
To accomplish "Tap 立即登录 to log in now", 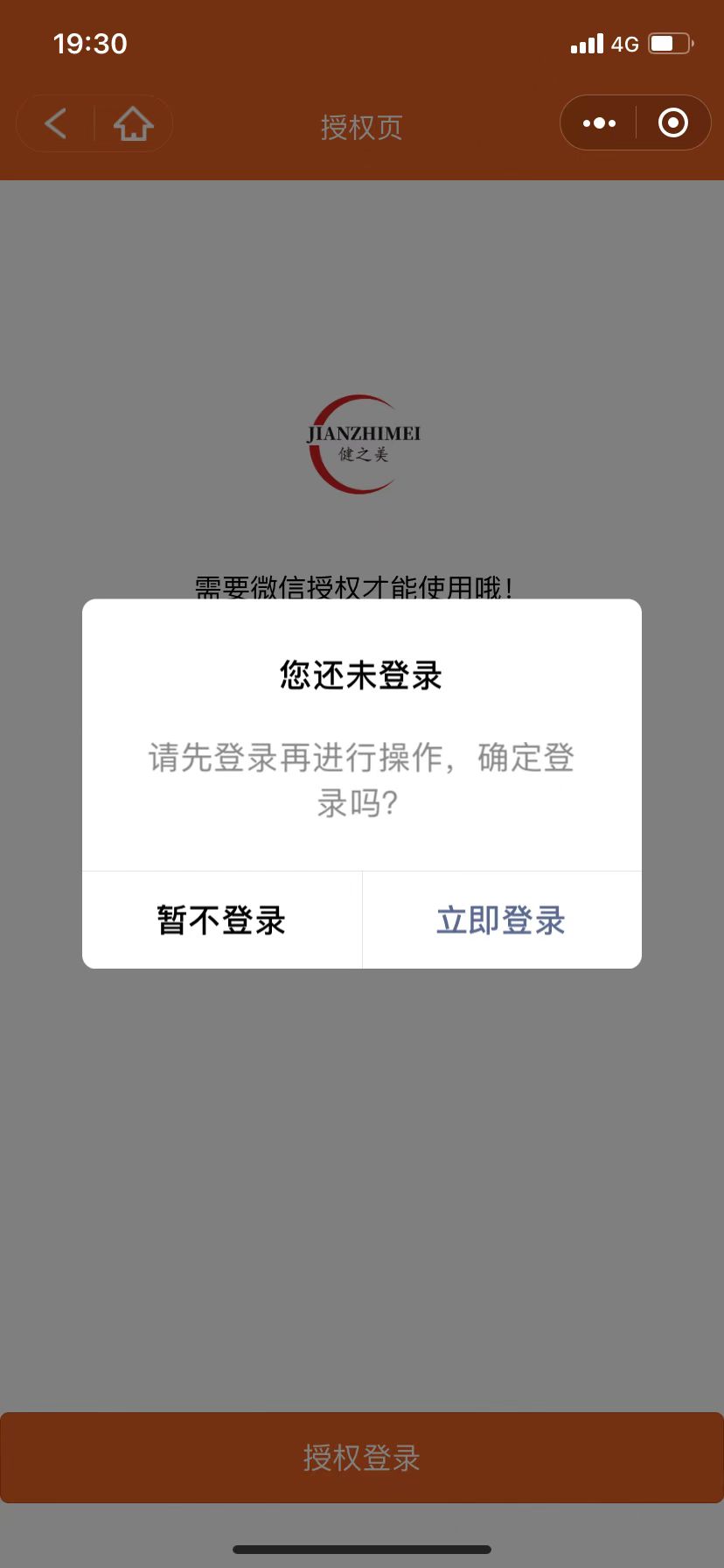I will (x=501, y=920).
